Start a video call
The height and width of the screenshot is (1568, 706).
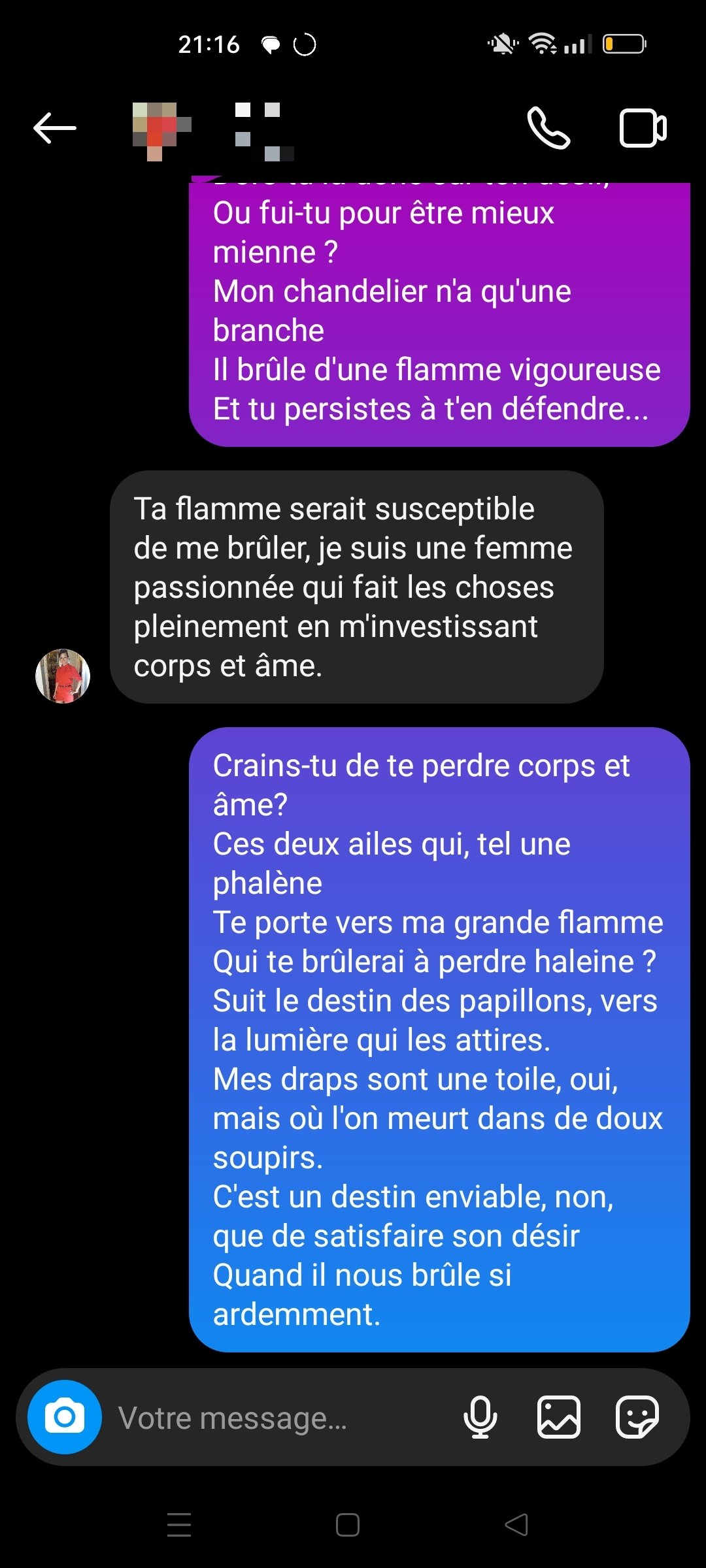[x=643, y=128]
